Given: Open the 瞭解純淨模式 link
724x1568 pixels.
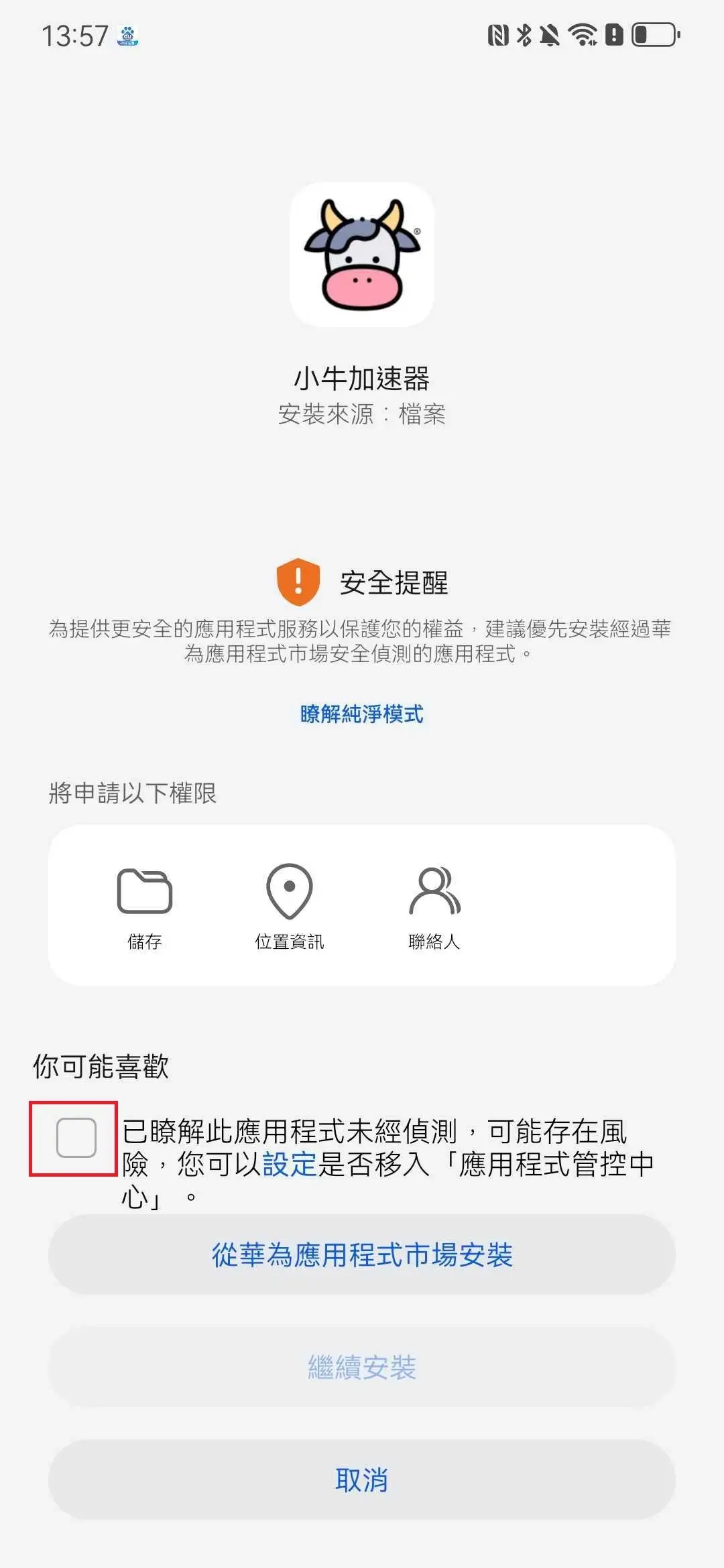Looking at the screenshot, I should click(x=361, y=714).
